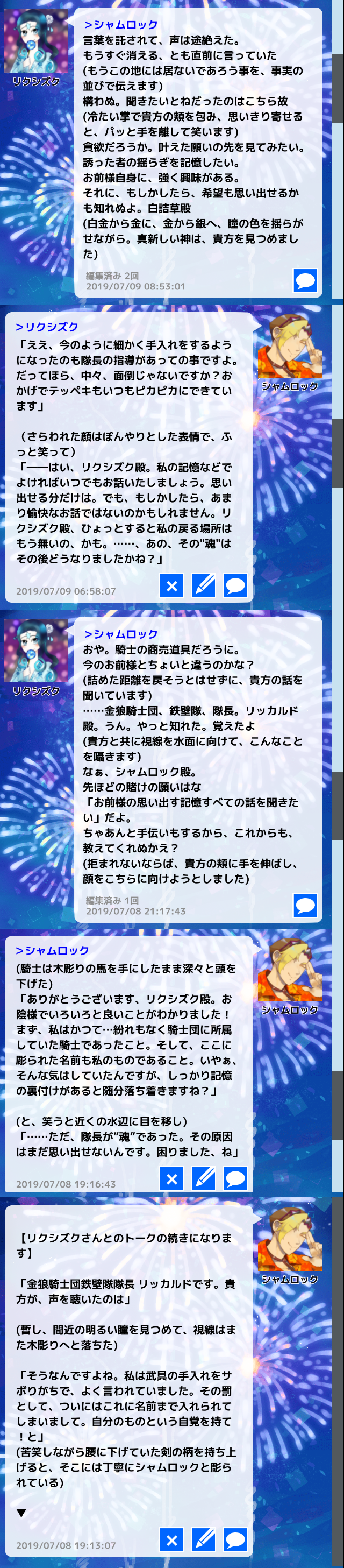
Task: Expand the post with the ▼ arrow
Action: pyautogui.click(x=21, y=1513)
